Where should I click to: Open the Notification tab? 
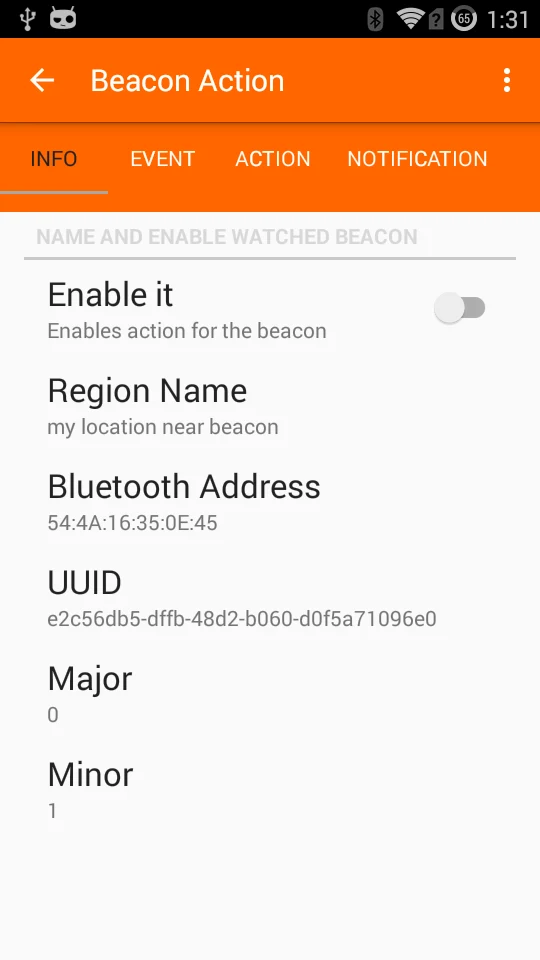click(x=417, y=159)
